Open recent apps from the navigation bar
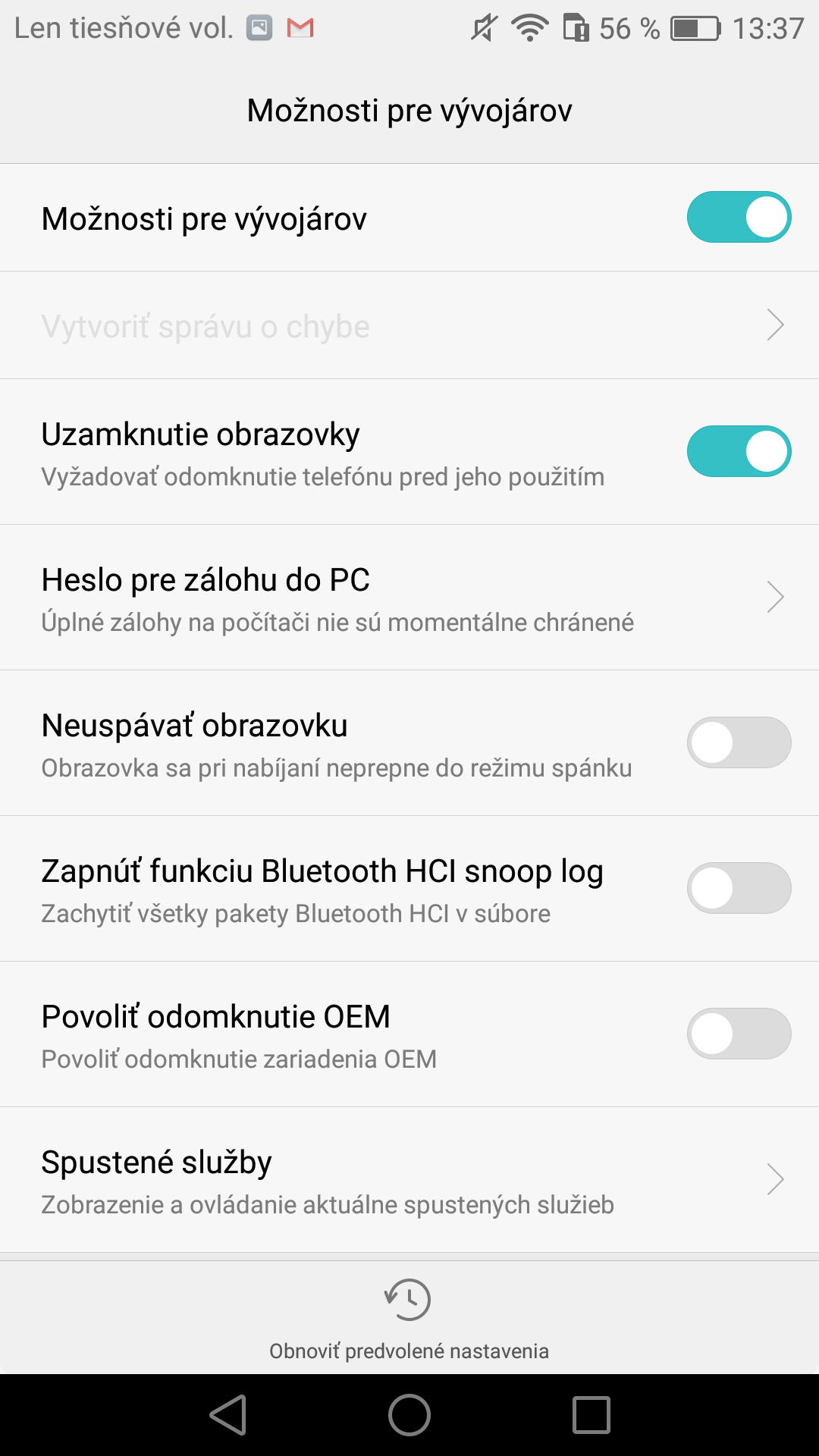819x1456 pixels. [591, 1415]
